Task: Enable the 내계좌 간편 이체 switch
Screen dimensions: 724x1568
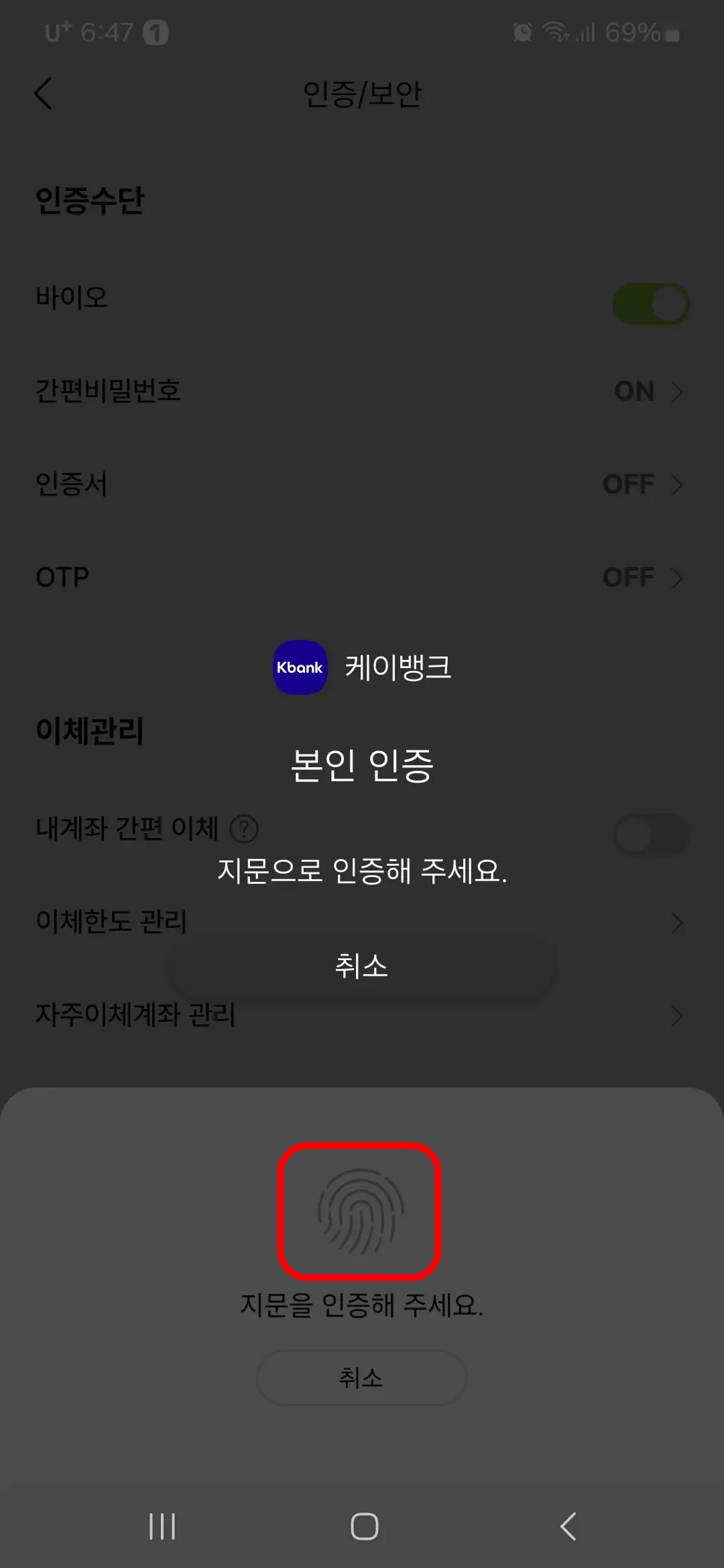Action: 651,832
